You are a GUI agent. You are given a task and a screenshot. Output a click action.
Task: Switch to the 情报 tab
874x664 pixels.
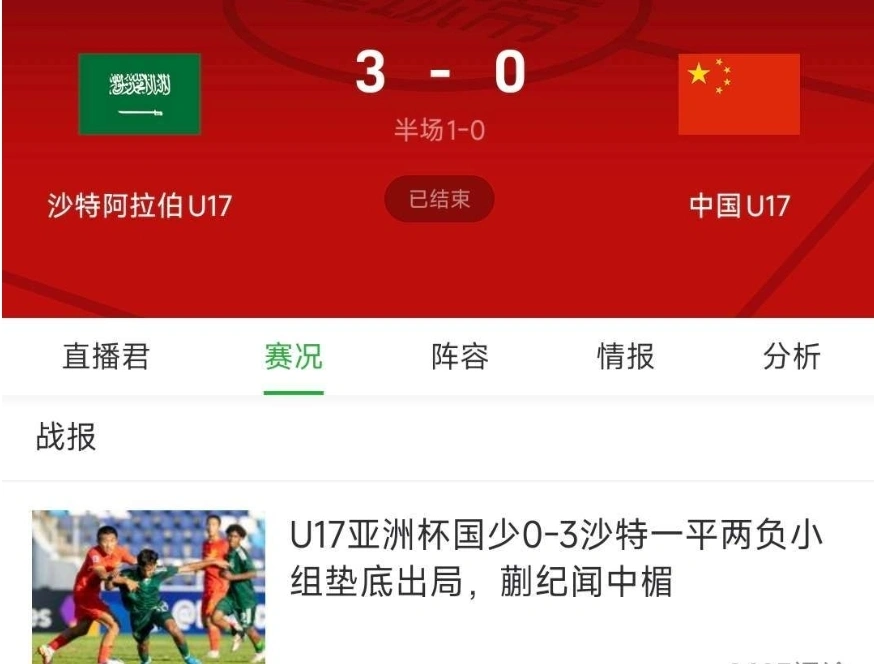pos(626,357)
